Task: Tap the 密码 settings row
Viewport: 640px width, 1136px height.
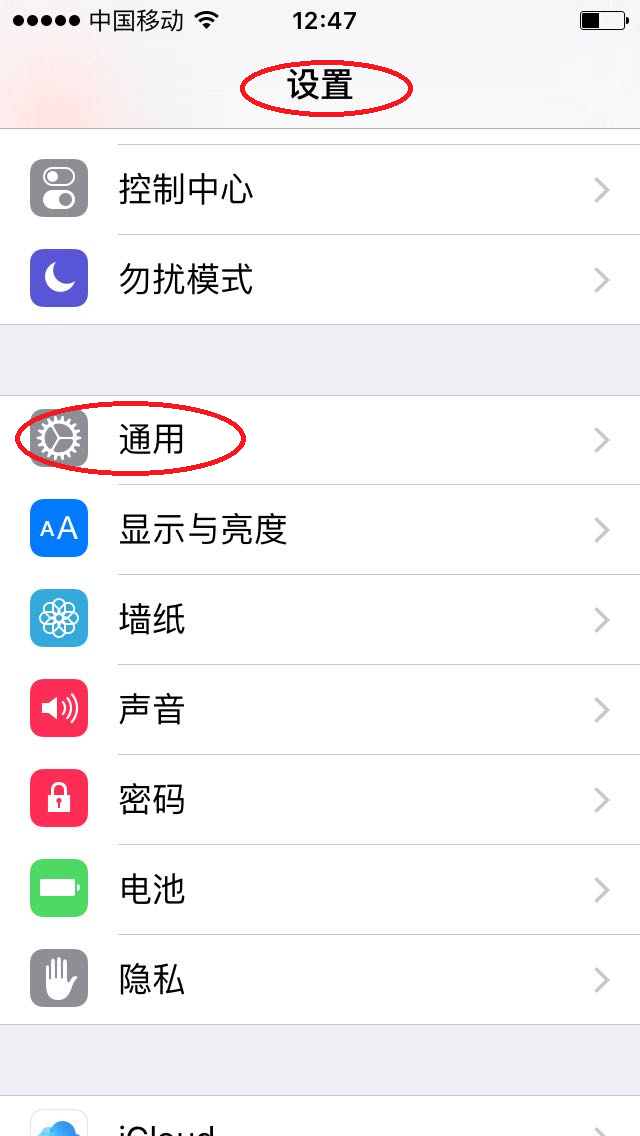Action: coord(320,799)
